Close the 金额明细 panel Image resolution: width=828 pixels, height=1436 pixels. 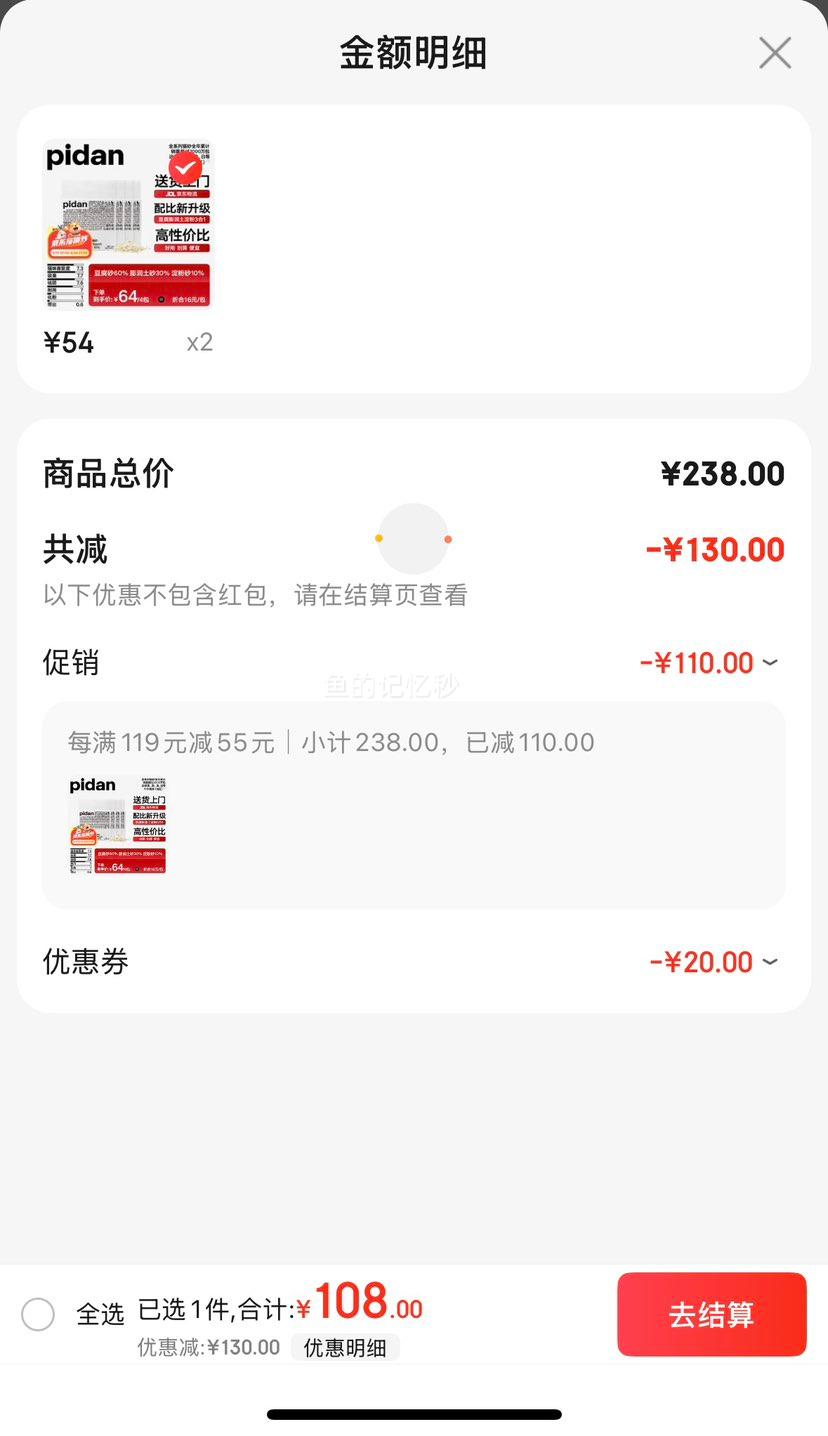point(775,53)
